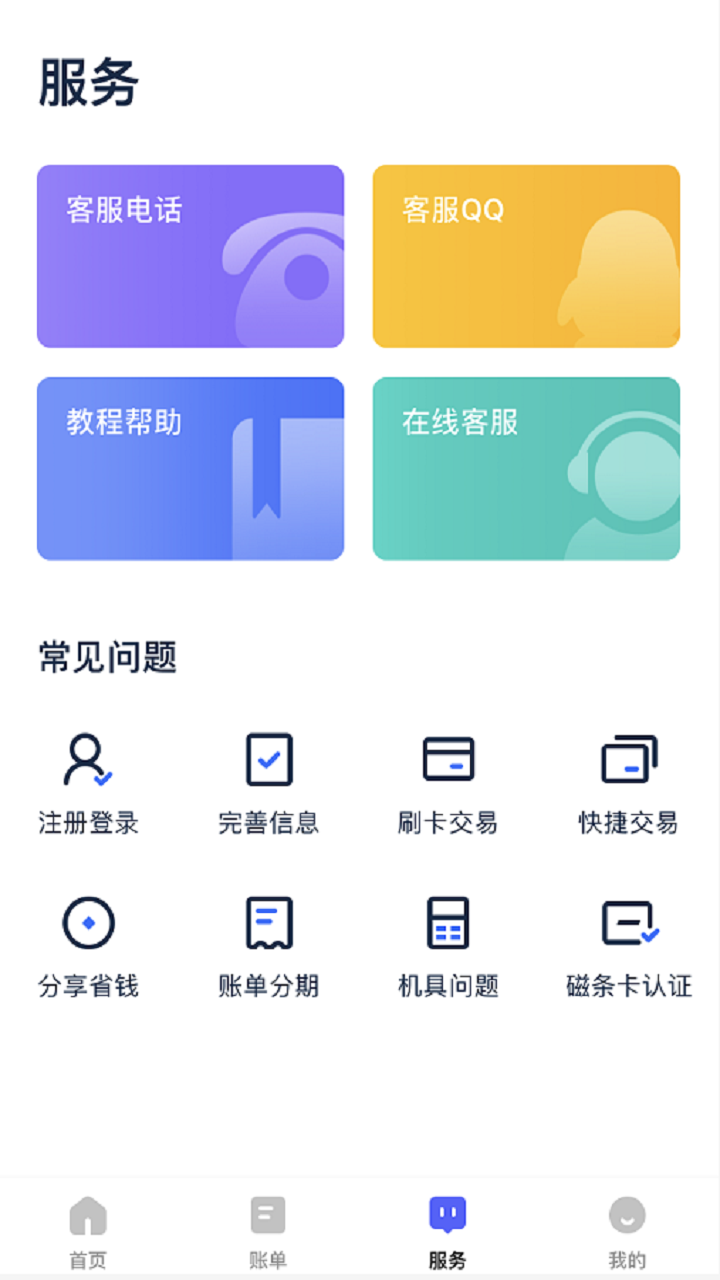The width and height of the screenshot is (720, 1280).
Task: Open the 客服QQ card
Action: pyautogui.click(x=526, y=256)
